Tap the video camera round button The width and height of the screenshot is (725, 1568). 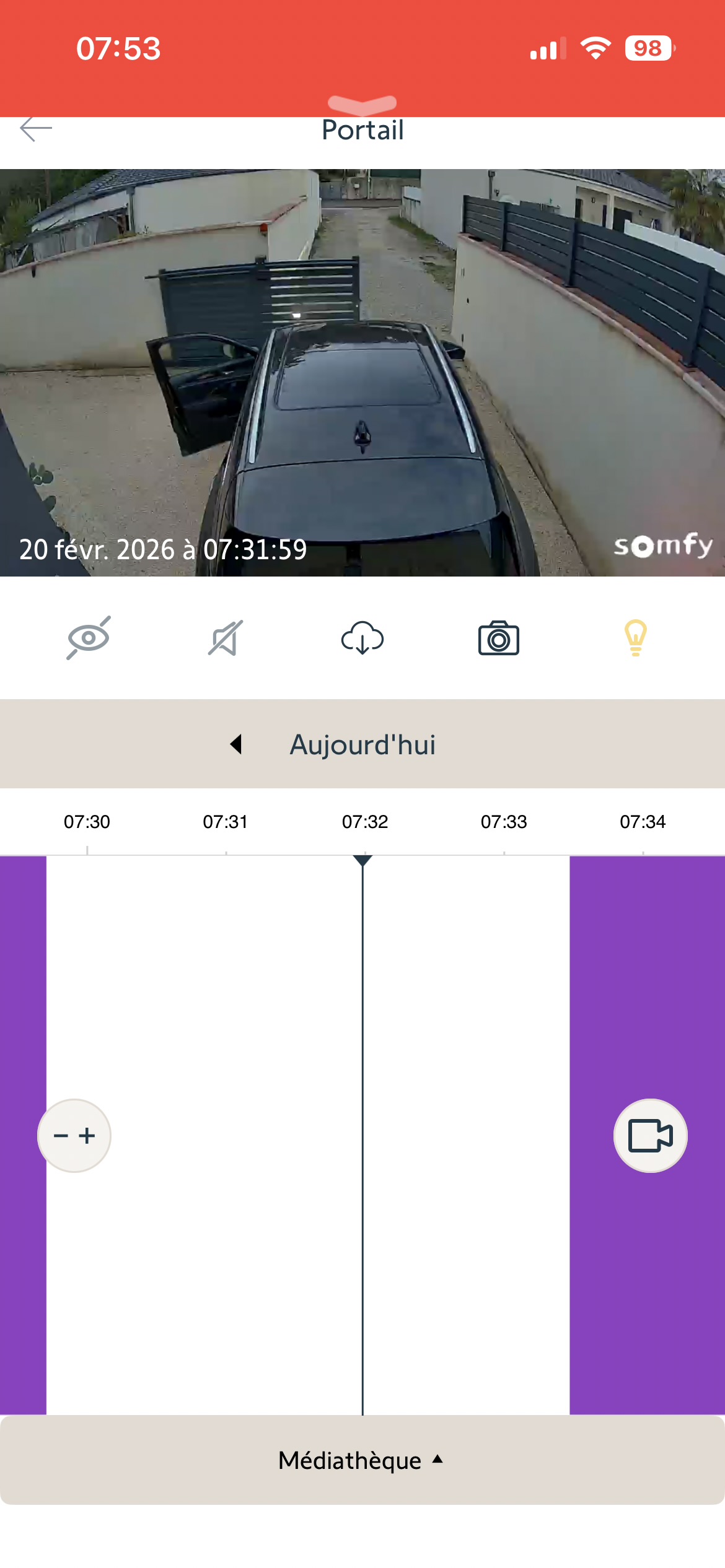click(650, 1135)
